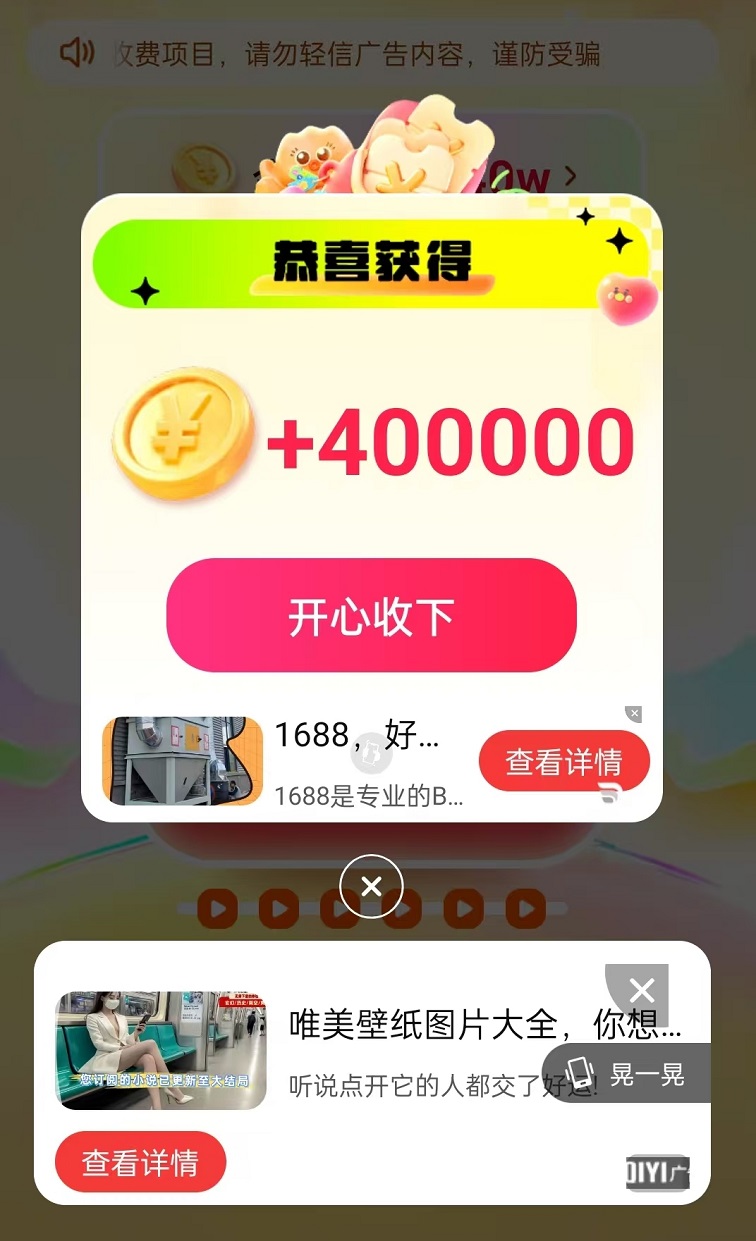Dismiss popup with the circular X button
Image resolution: width=756 pixels, height=1241 pixels.
[x=371, y=885]
